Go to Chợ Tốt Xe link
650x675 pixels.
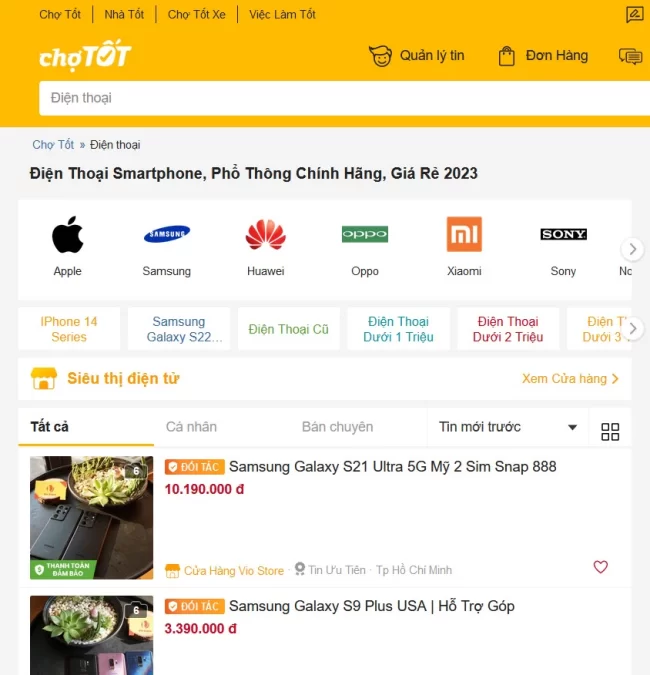point(196,15)
